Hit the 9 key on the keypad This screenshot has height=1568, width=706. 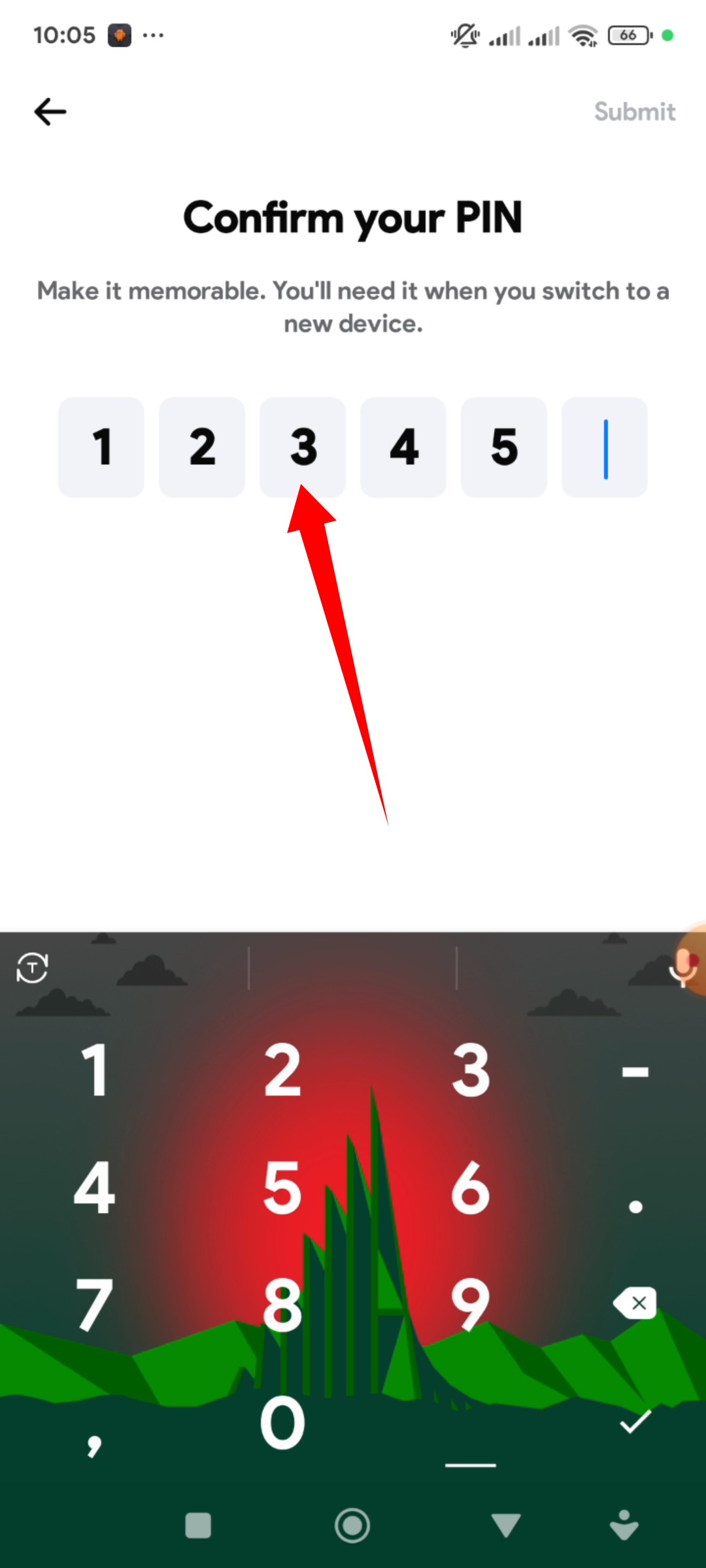(x=471, y=1305)
